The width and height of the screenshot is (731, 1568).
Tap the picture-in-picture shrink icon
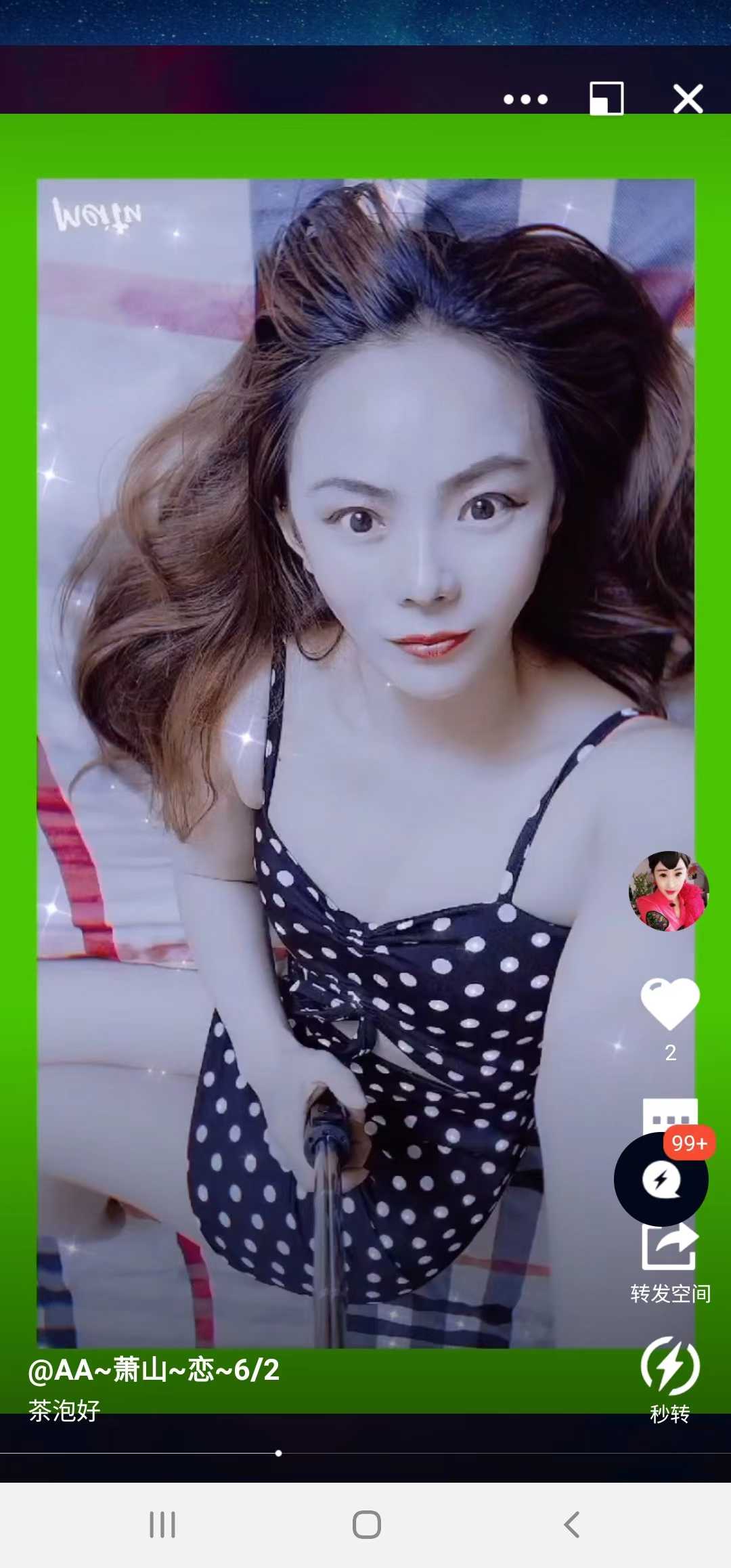click(x=606, y=99)
